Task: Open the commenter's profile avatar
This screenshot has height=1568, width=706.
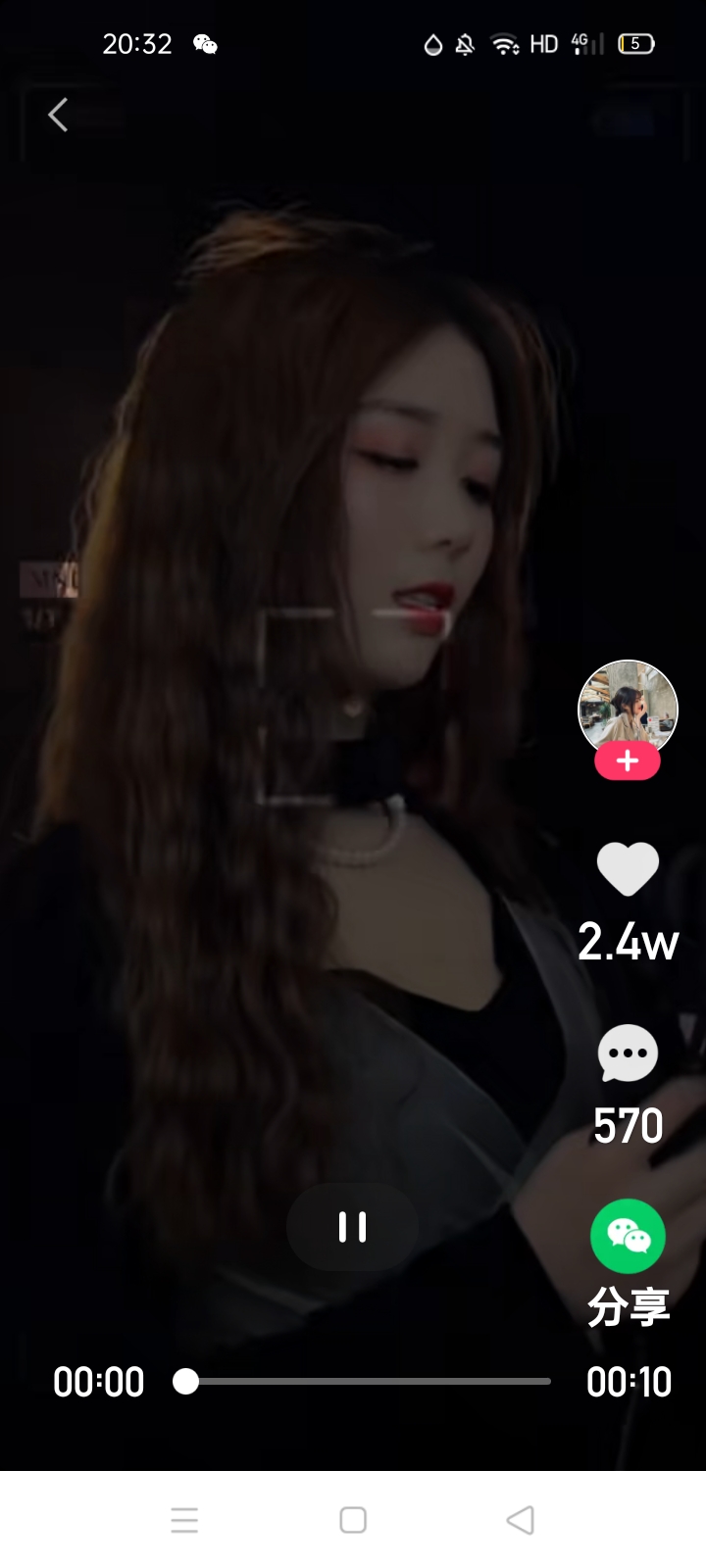Action: coord(627,708)
